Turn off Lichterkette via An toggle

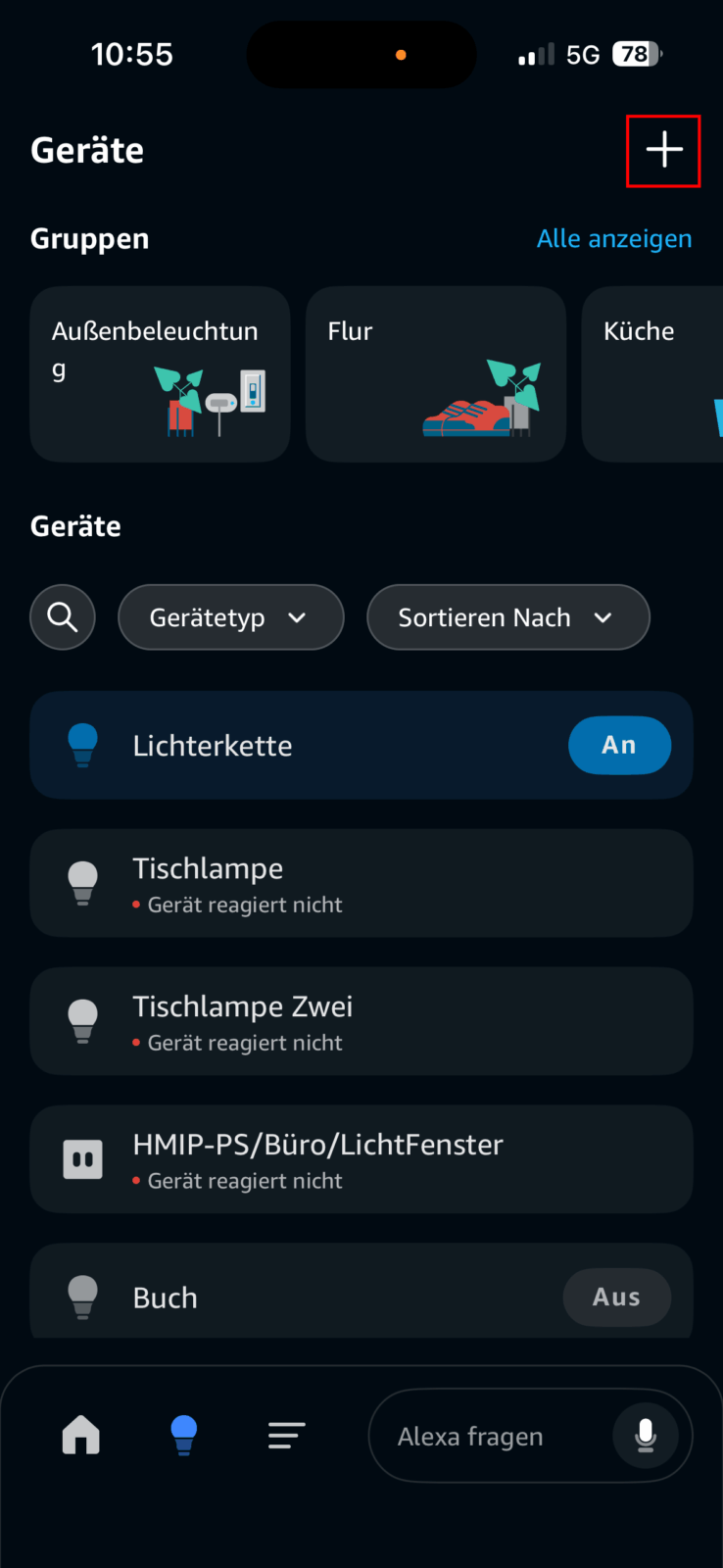click(619, 746)
